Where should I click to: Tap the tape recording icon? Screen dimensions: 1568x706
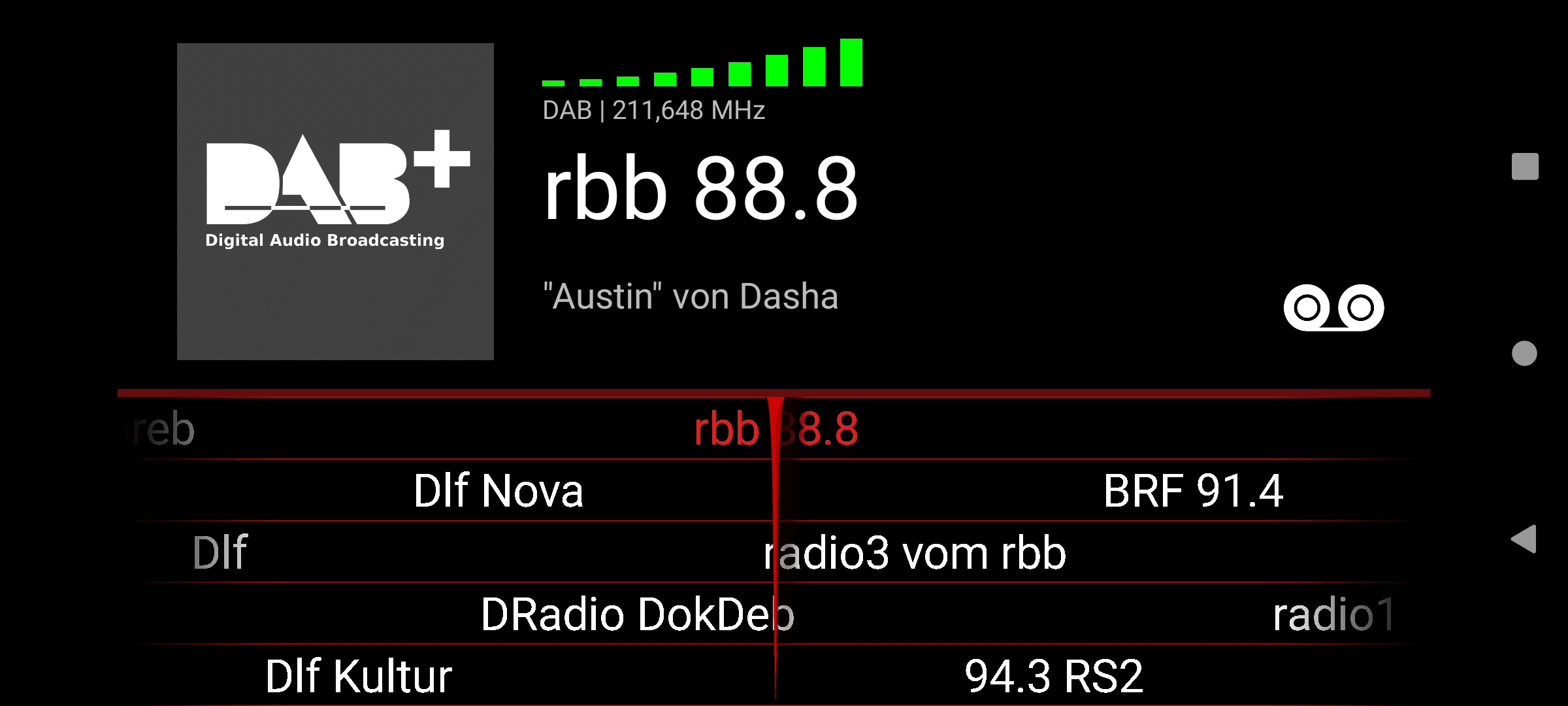[1333, 307]
